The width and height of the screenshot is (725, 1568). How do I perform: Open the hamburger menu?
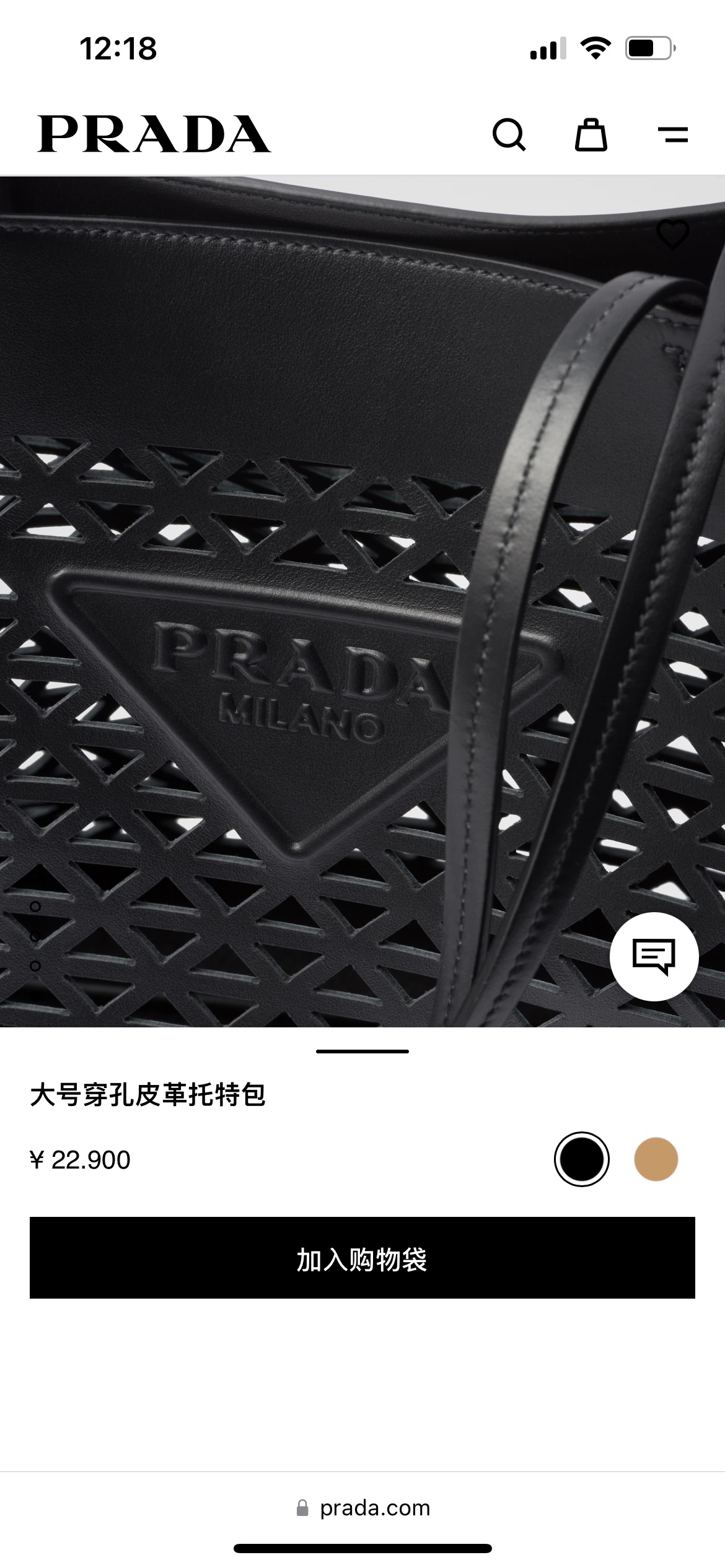tap(672, 134)
